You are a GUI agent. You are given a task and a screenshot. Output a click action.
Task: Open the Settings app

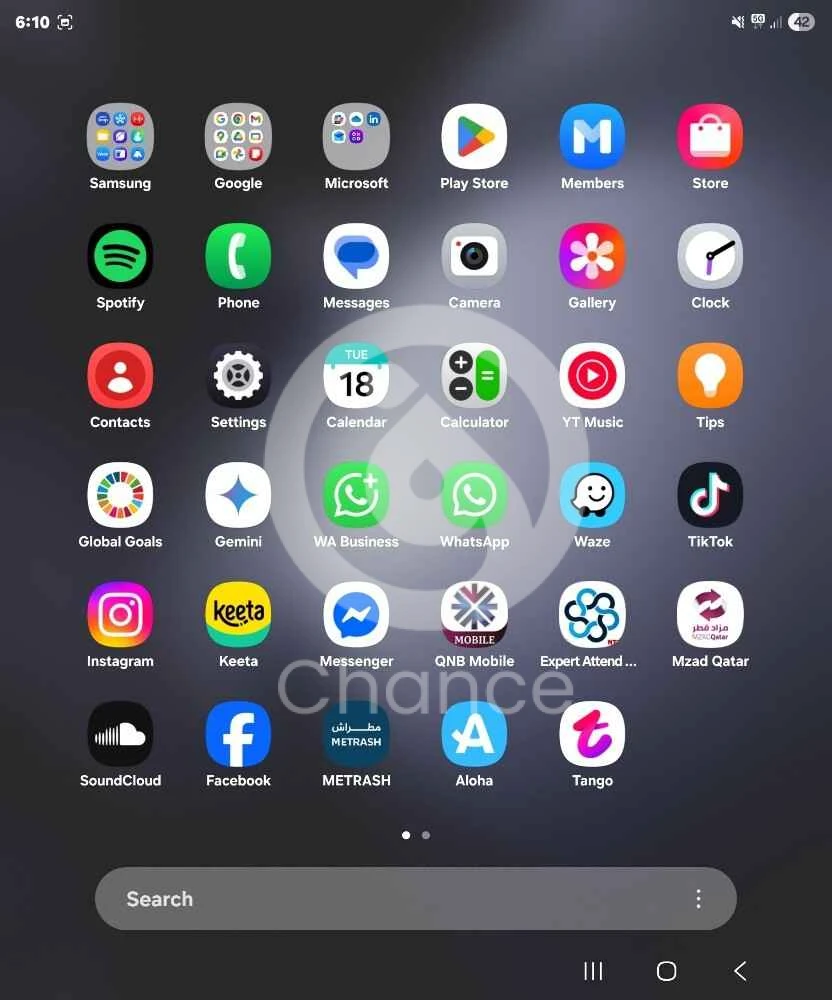(x=238, y=376)
